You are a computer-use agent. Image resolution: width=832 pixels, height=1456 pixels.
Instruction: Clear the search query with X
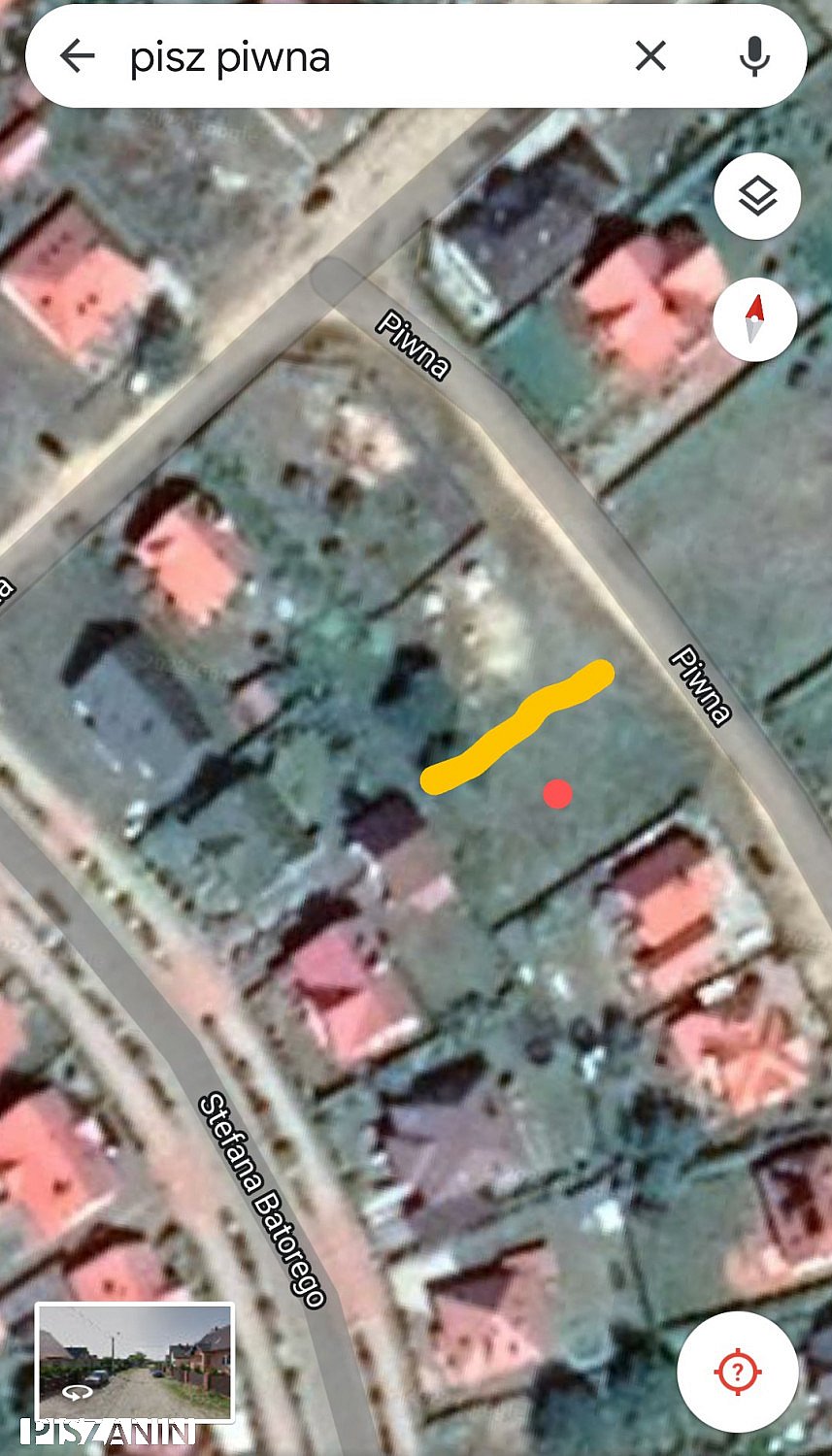click(650, 56)
